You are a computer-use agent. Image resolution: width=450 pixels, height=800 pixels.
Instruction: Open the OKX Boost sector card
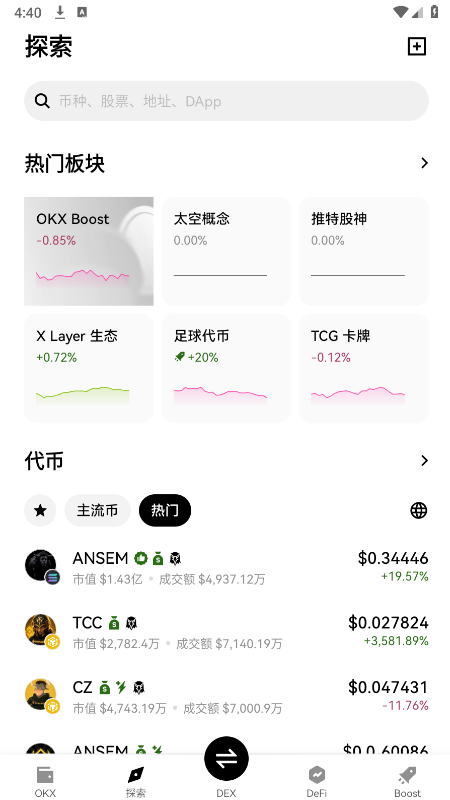89,251
